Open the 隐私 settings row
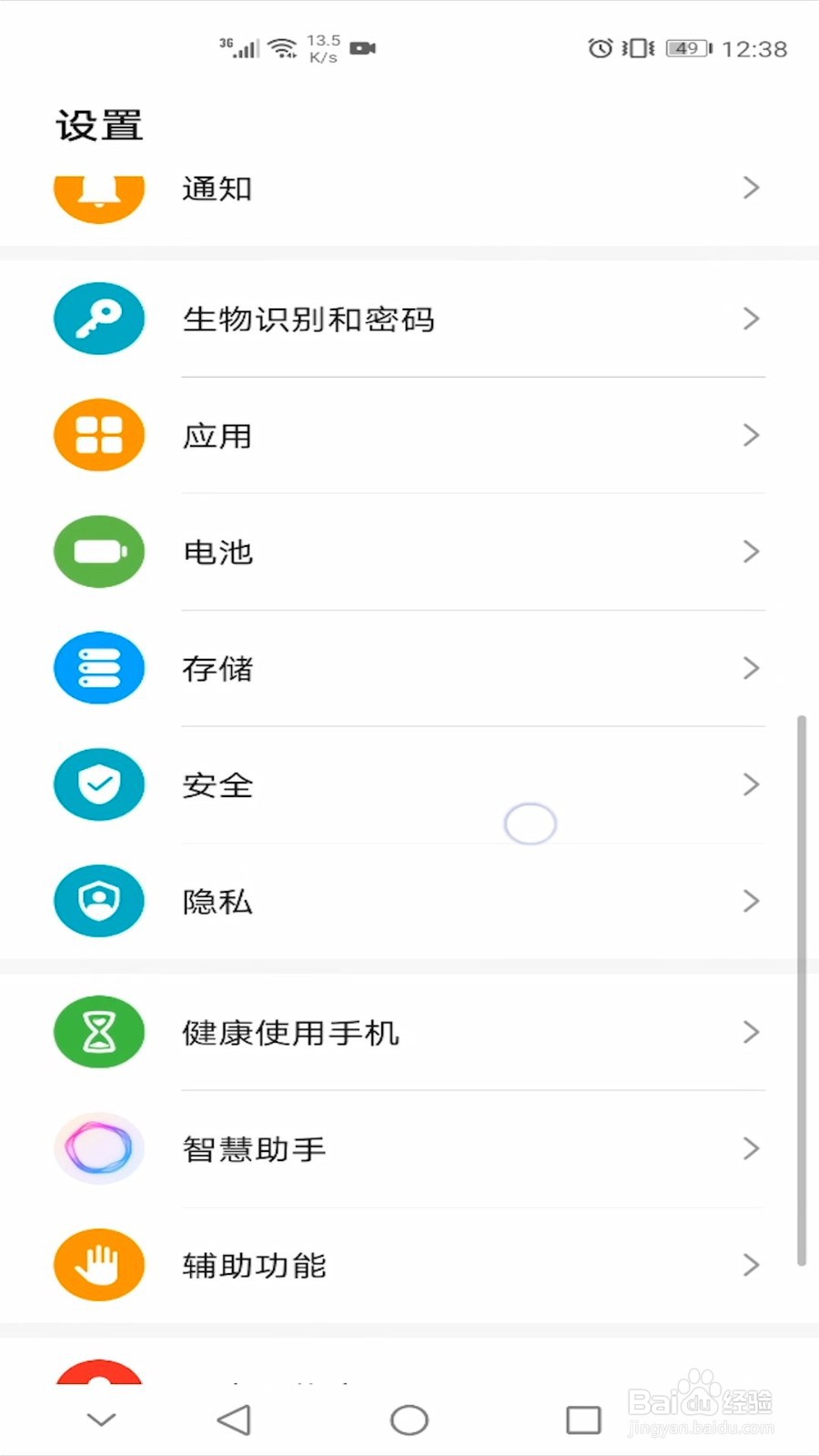The image size is (819, 1456). 409,901
